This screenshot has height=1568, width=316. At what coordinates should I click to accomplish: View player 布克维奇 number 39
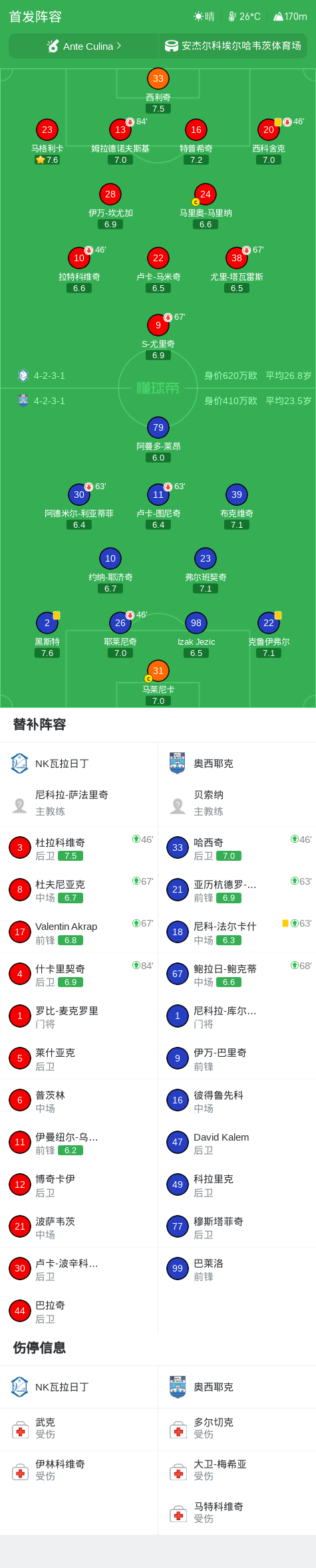point(237,506)
